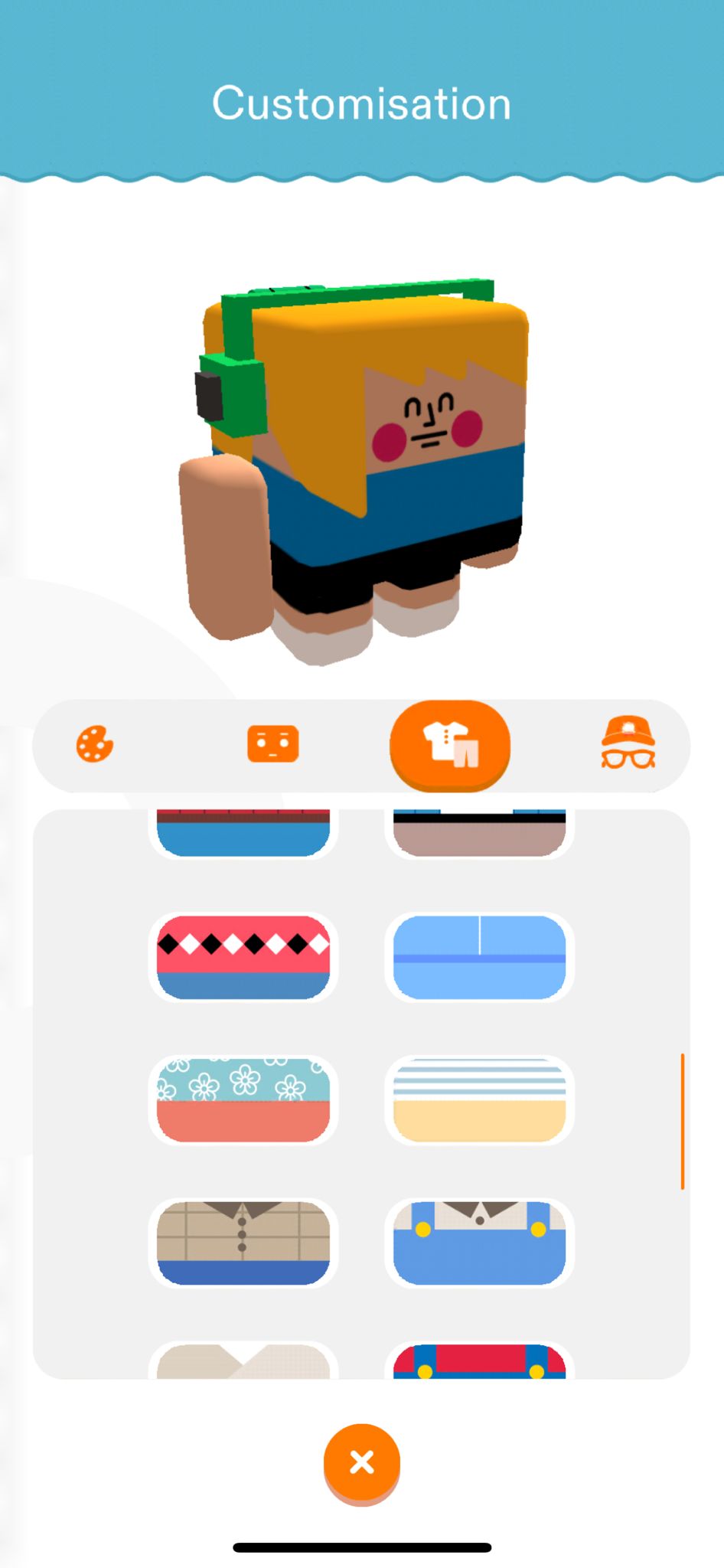Pick the red shirt with blue suspenders

479,1361
